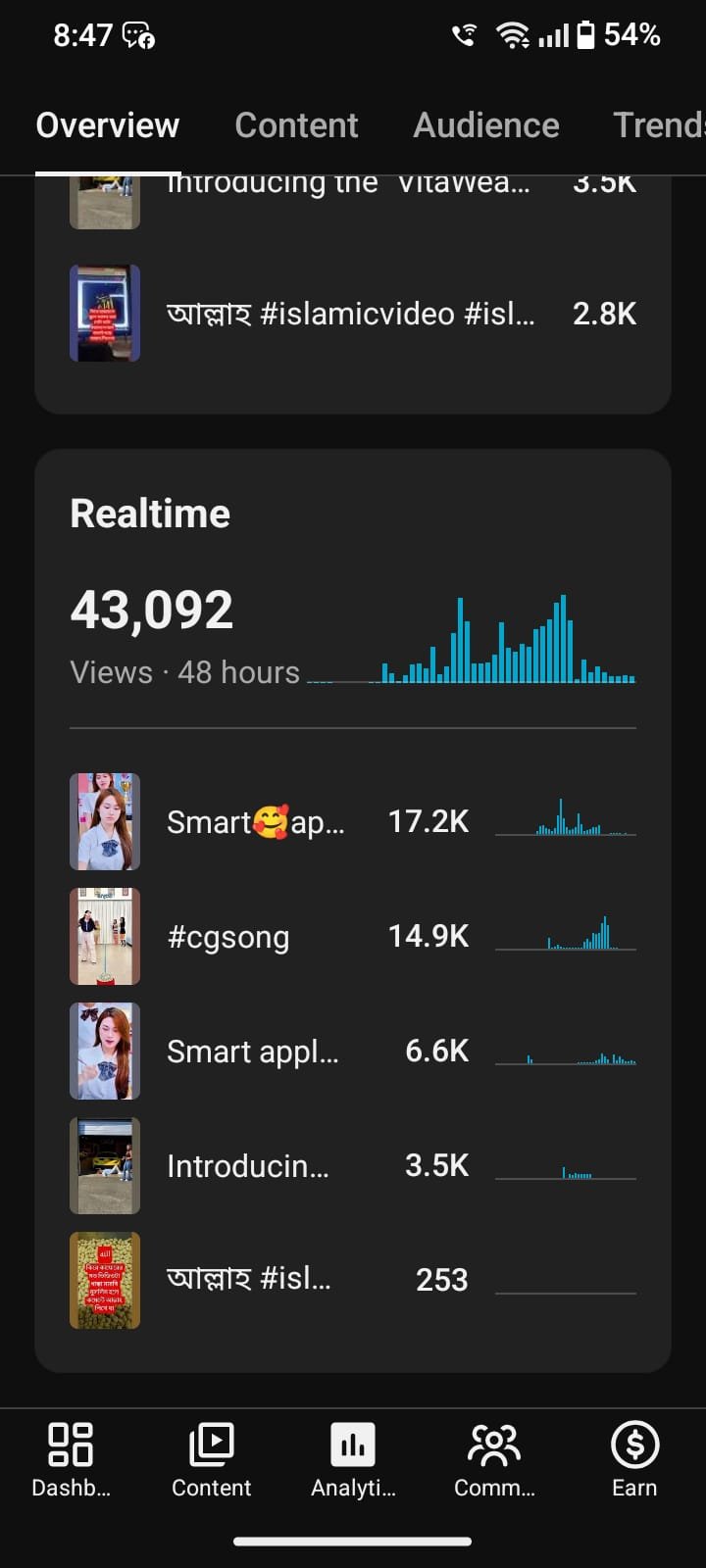Image resolution: width=706 pixels, height=1568 pixels.
Task: Go to the Dashboard in bottom navigation
Action: click(x=71, y=1460)
